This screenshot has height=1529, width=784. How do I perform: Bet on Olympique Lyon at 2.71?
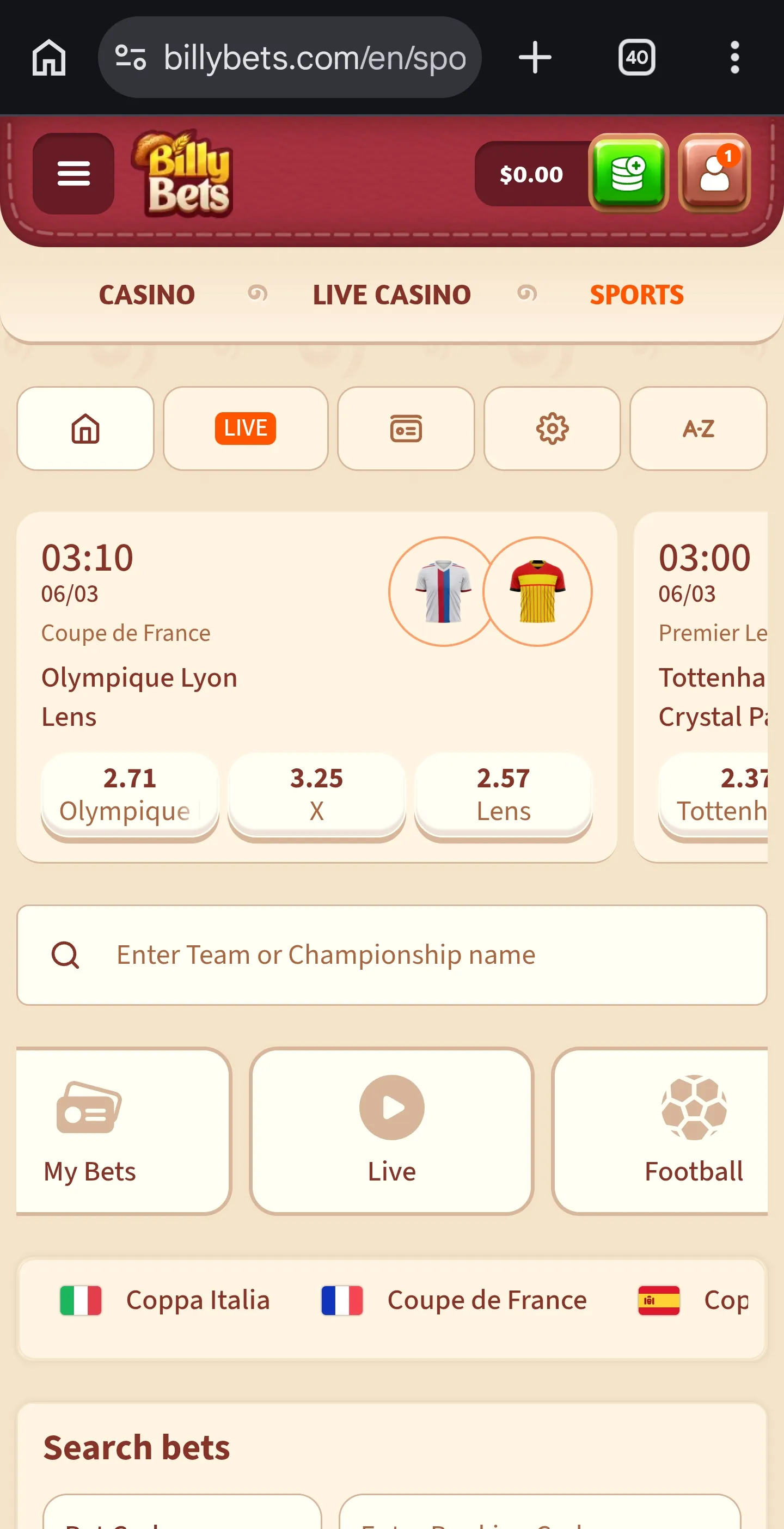(130, 794)
